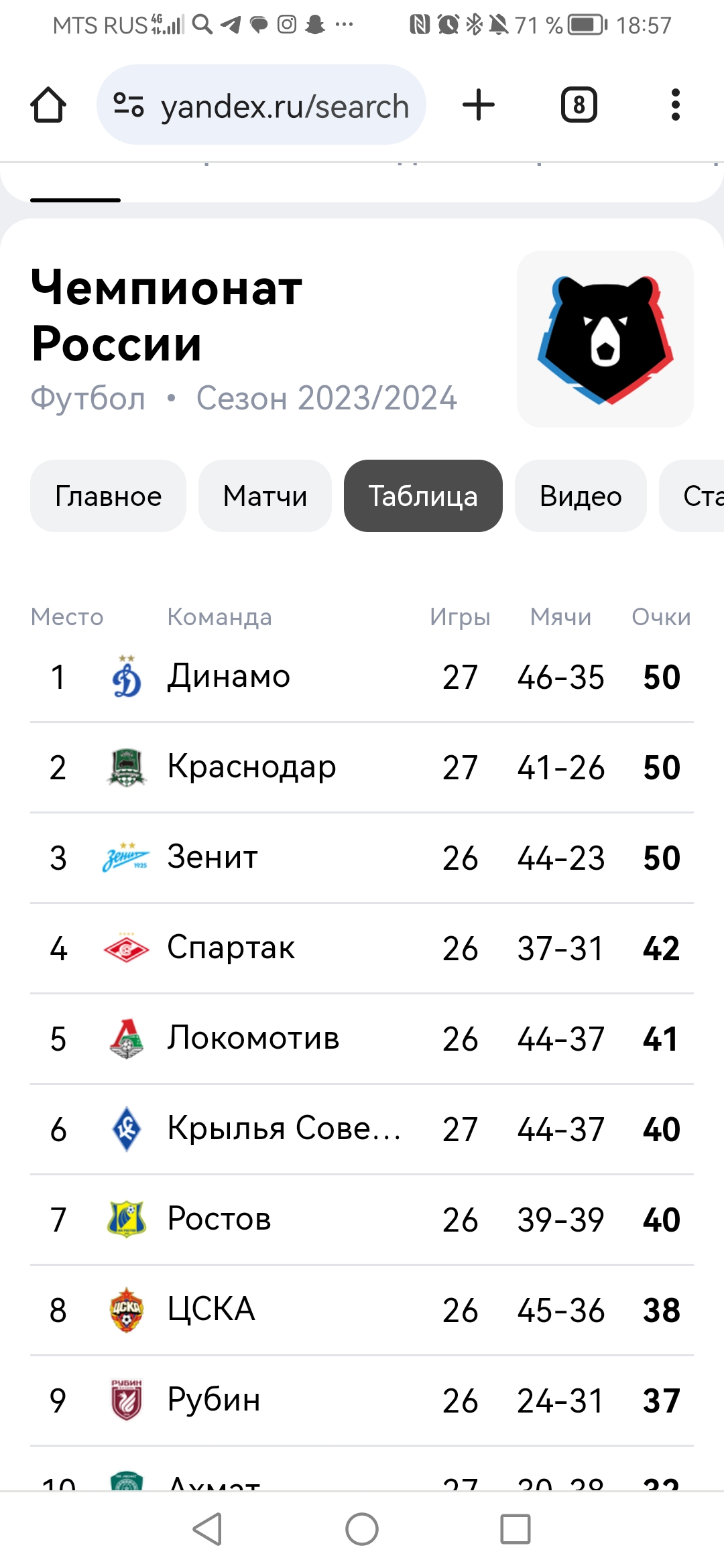Open the Рубин team row
This screenshot has width=724, height=1568.
(x=362, y=1401)
